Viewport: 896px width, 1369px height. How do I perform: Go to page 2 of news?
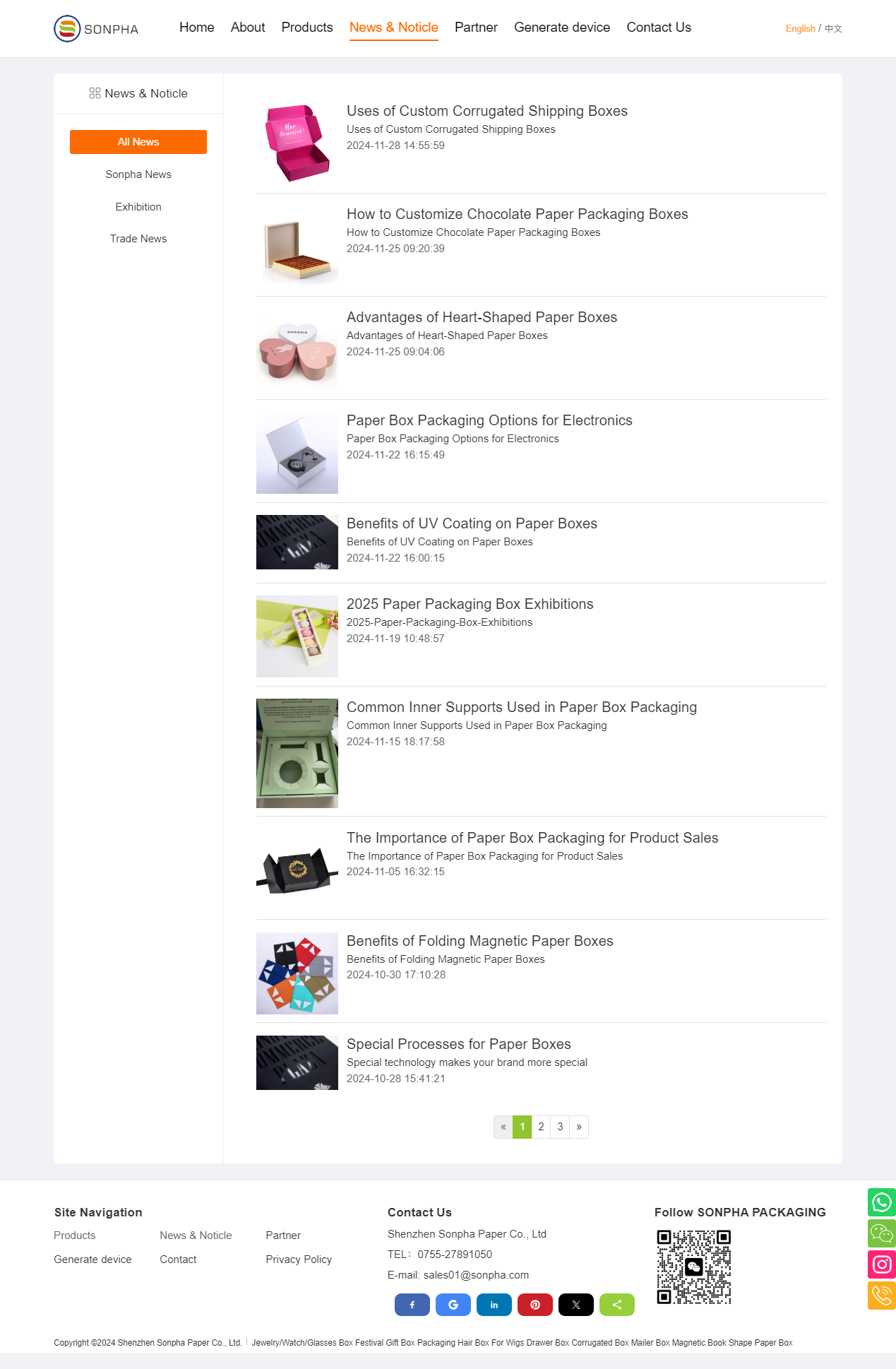(x=541, y=1127)
